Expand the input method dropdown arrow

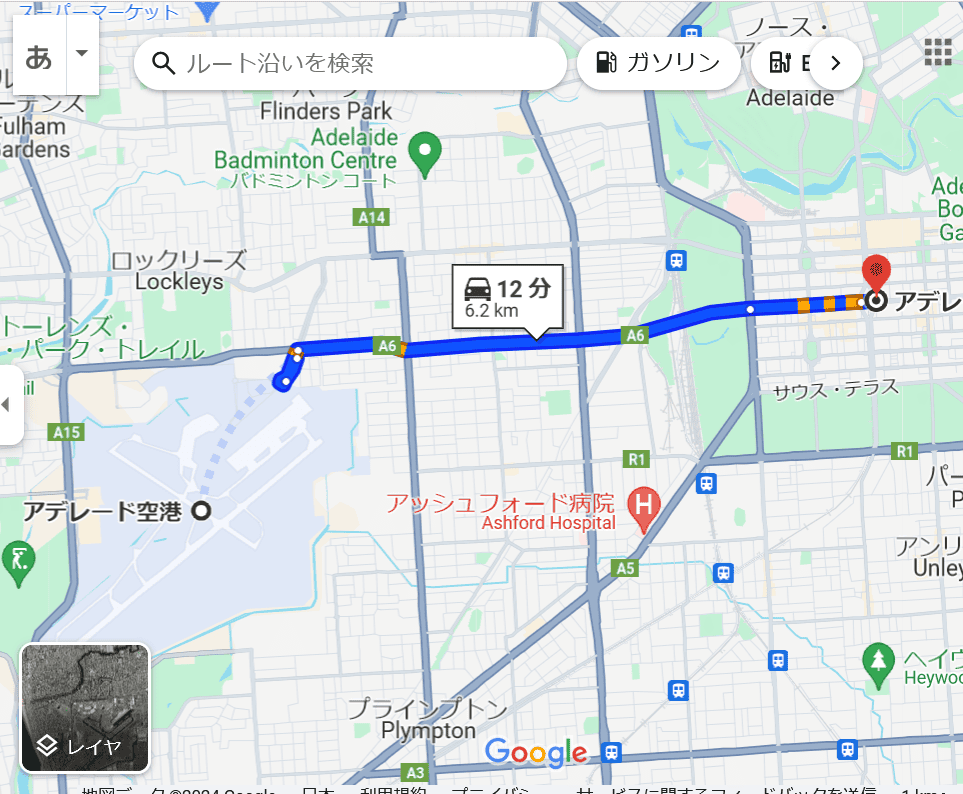coord(82,54)
